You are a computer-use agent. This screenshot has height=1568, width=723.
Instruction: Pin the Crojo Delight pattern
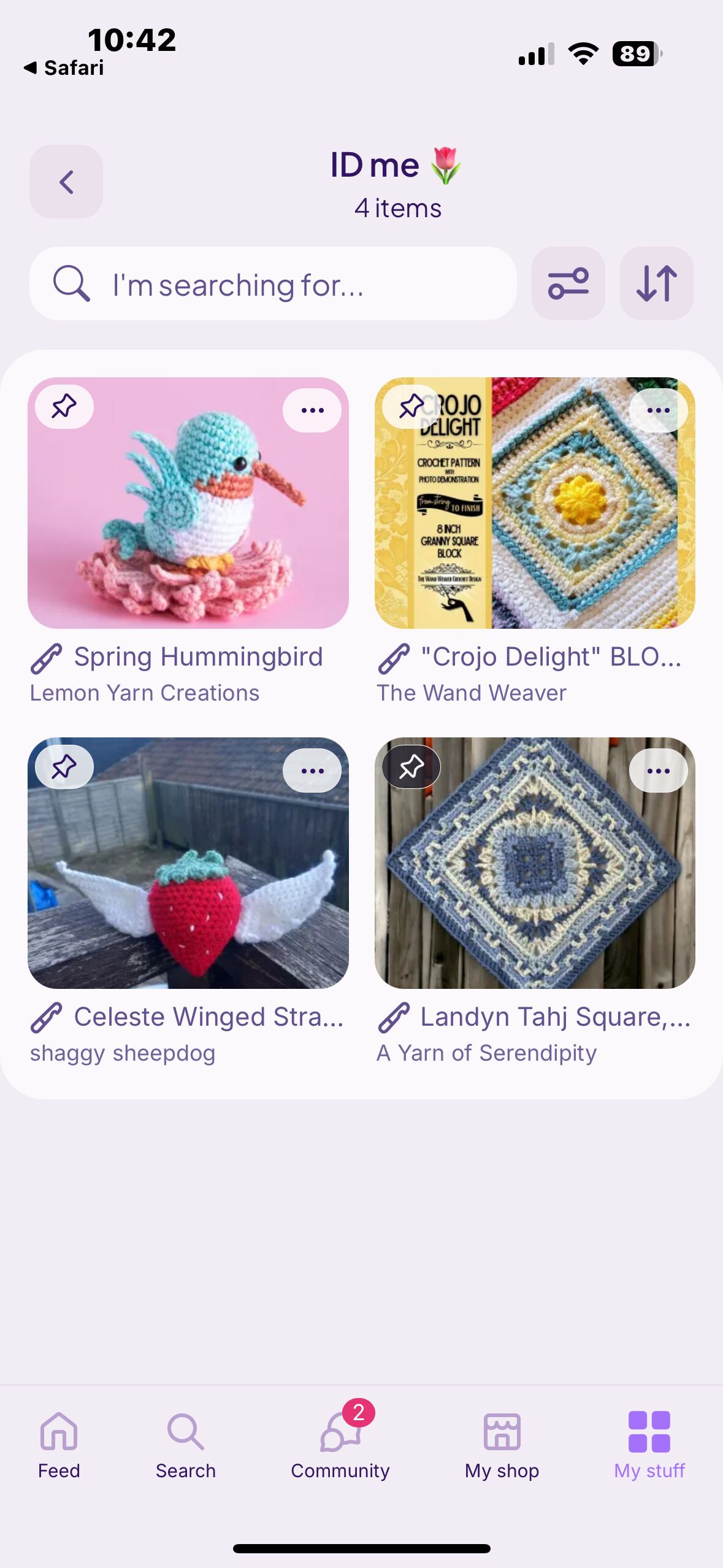[411, 406]
